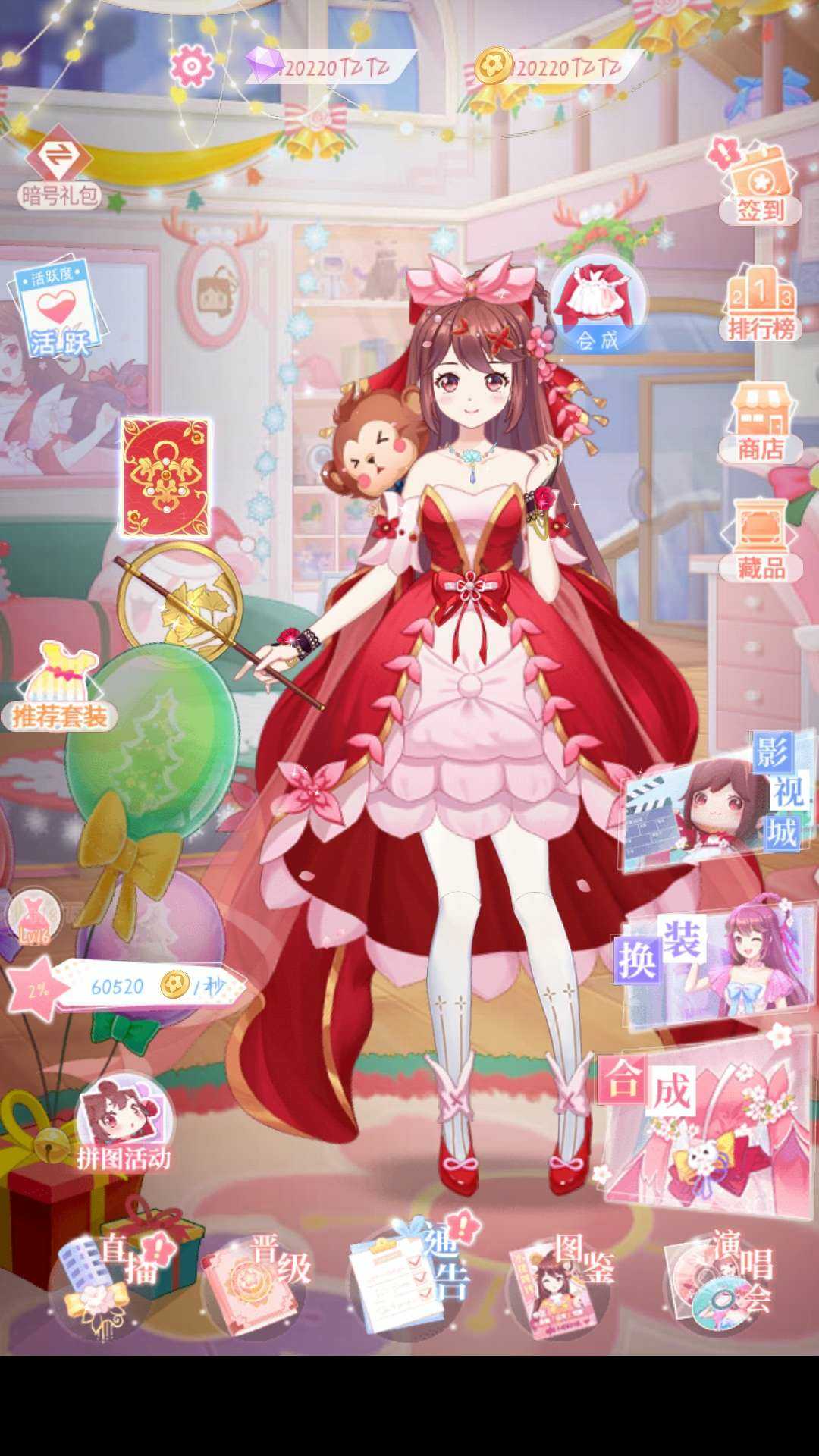Open the 签到 daily check-in
This screenshot has height=1456, width=819.
point(760,184)
